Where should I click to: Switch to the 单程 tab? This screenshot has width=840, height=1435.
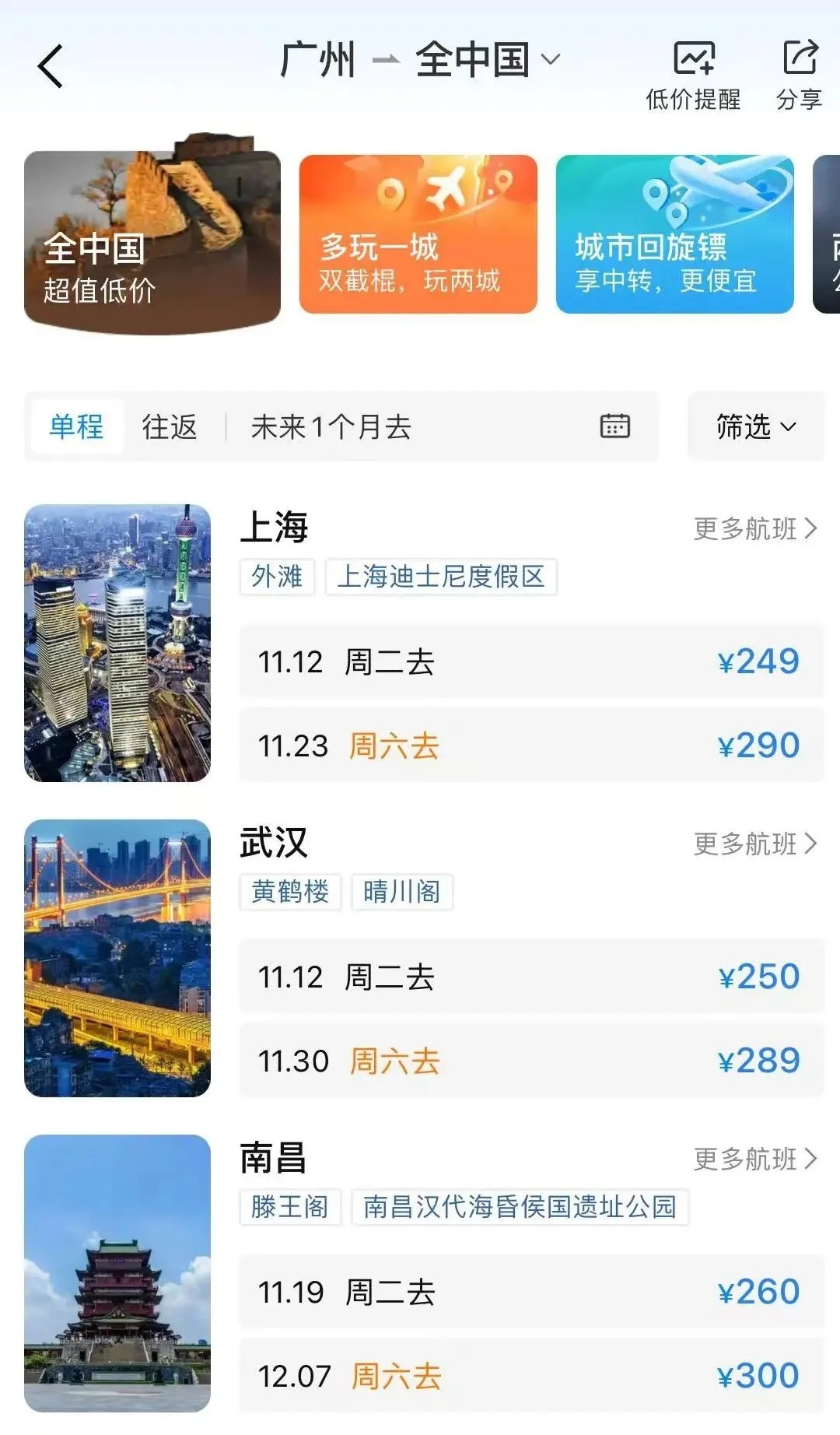coord(76,426)
